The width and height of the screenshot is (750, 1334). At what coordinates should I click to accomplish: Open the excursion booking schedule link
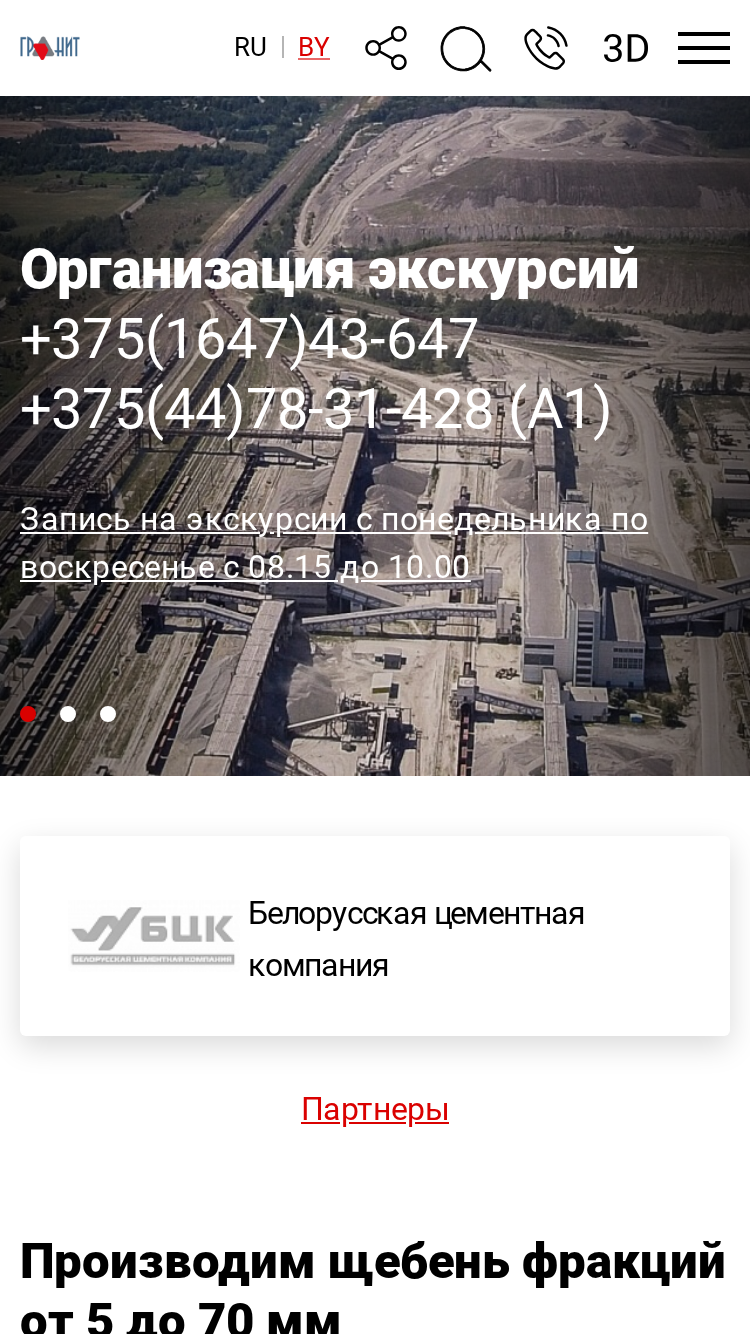tap(334, 543)
